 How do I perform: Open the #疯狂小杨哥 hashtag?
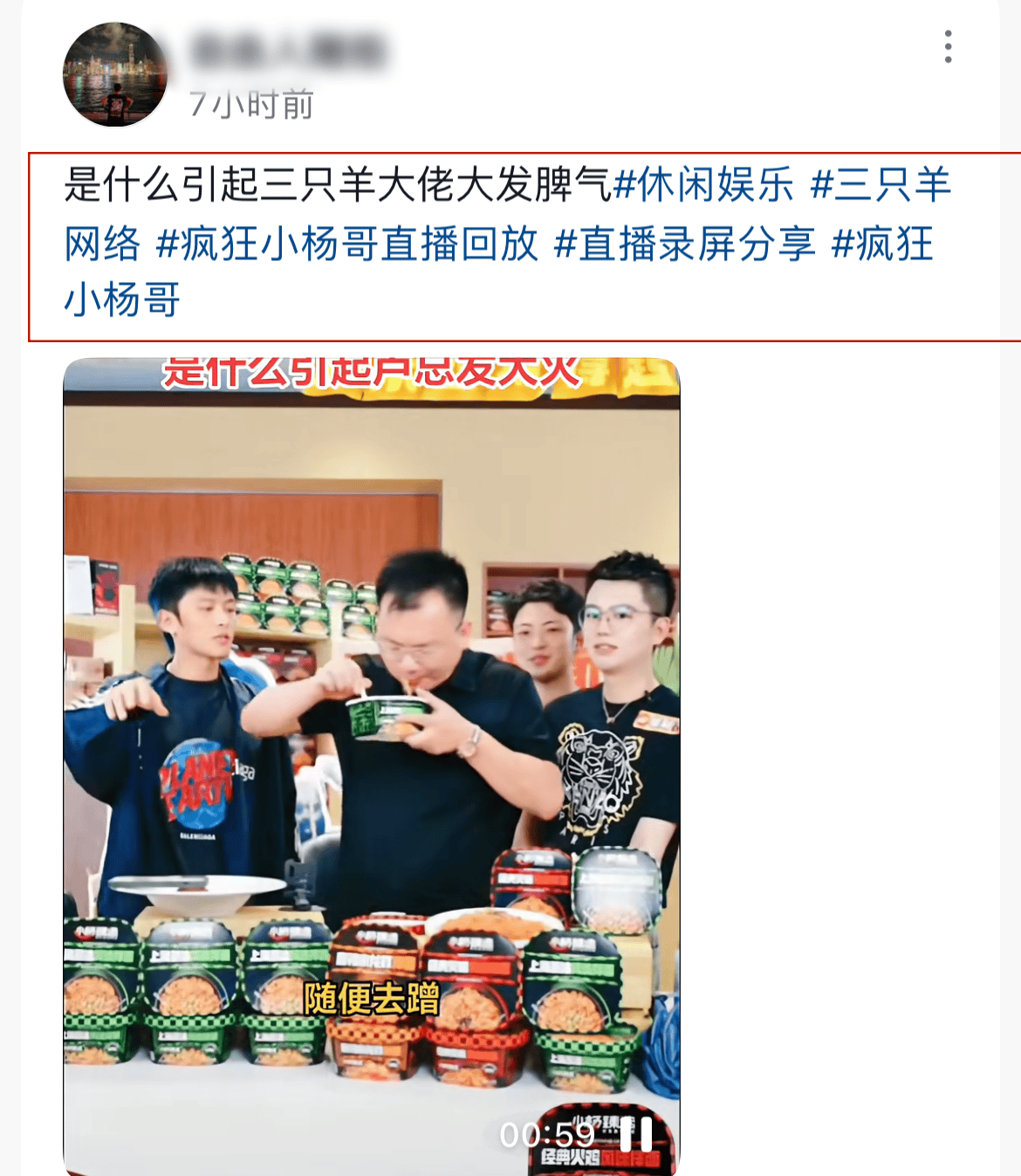(x=881, y=244)
